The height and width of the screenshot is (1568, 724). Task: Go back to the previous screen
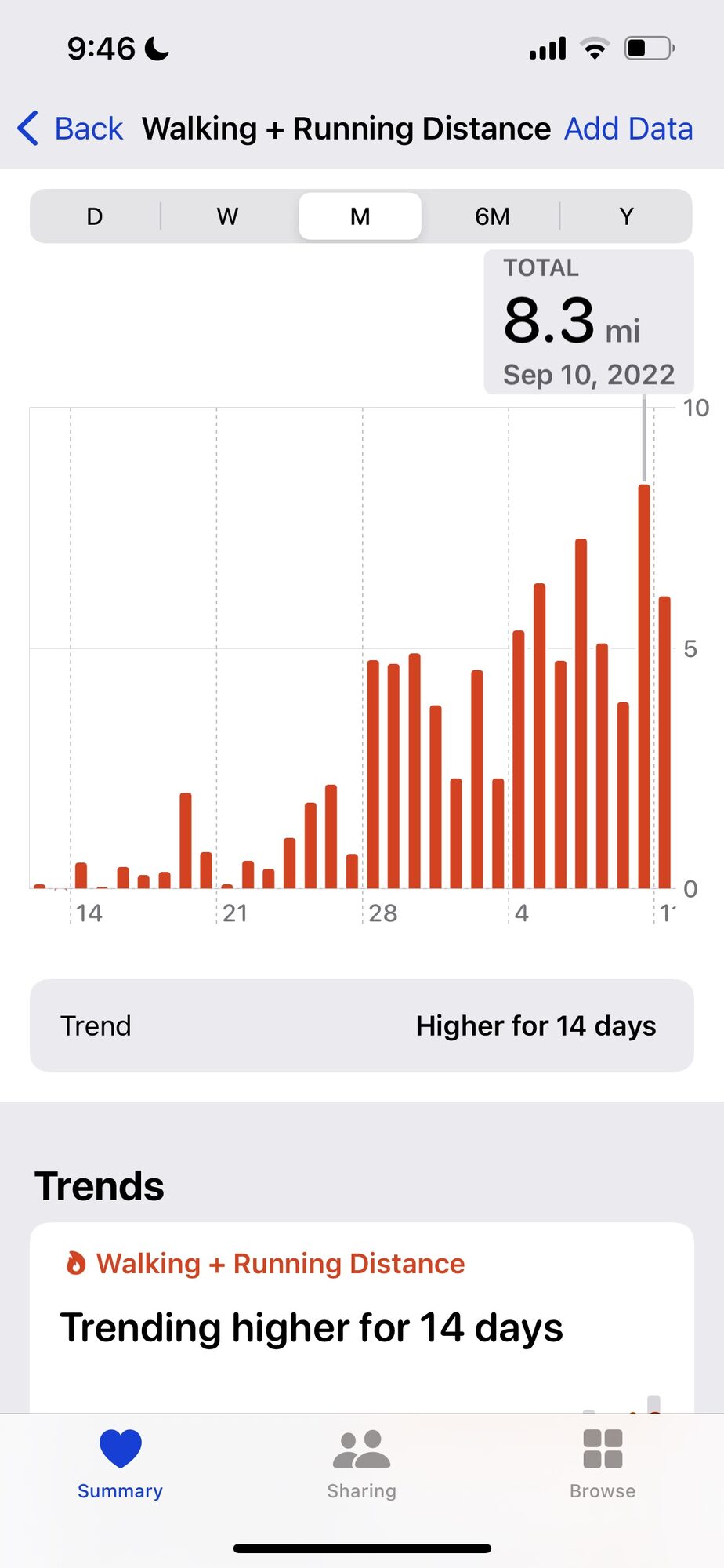(x=71, y=129)
